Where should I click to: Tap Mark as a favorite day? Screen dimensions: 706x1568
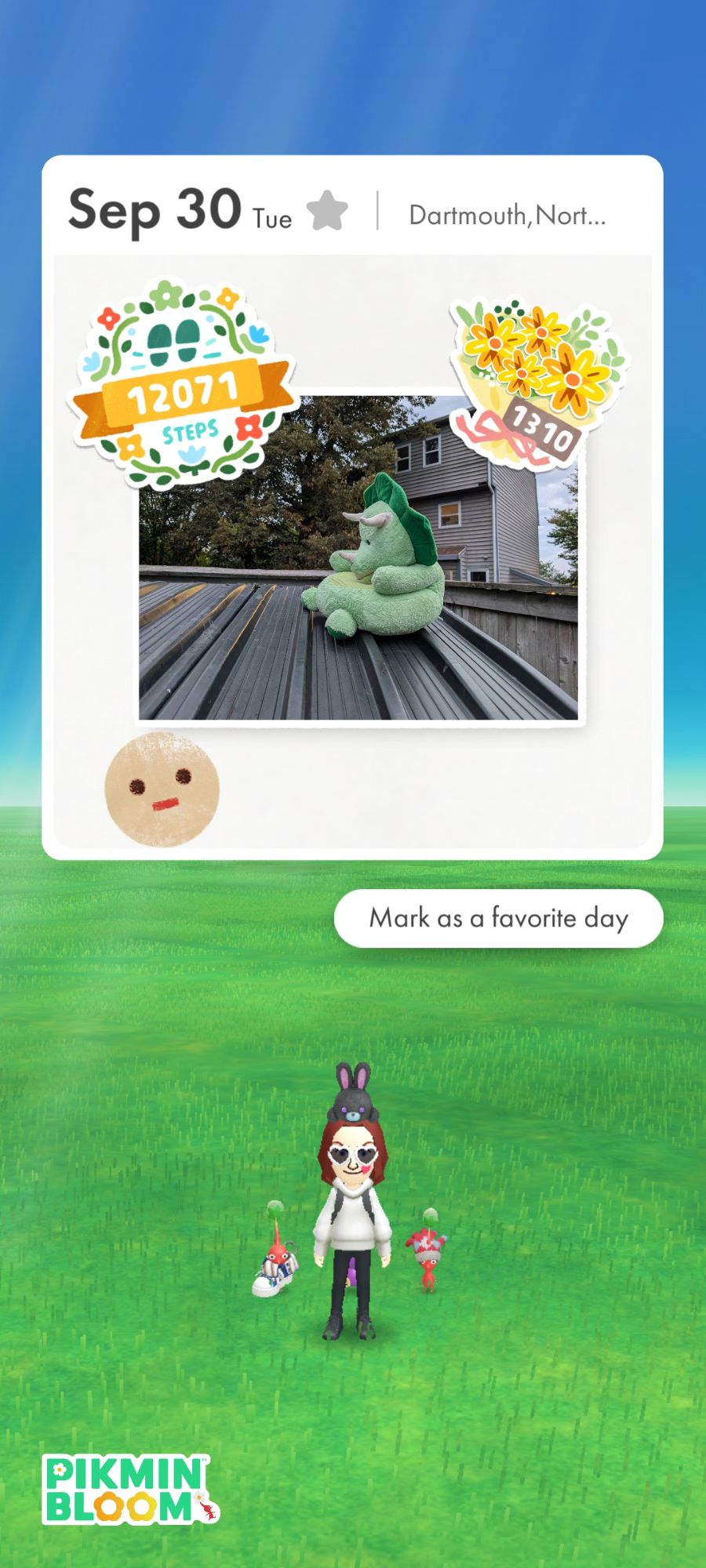[499, 918]
